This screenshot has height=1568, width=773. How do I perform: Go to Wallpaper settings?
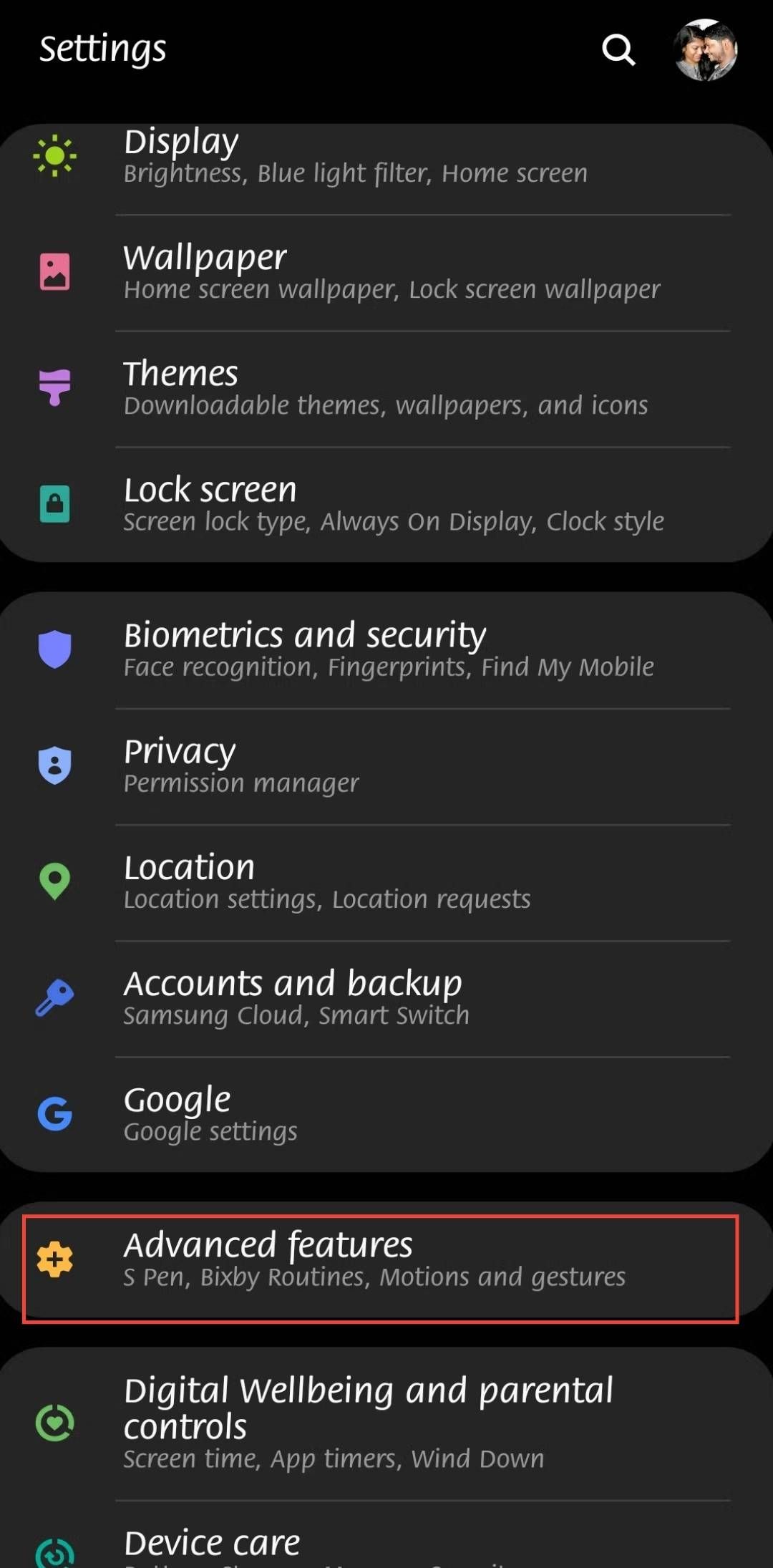[x=386, y=272]
